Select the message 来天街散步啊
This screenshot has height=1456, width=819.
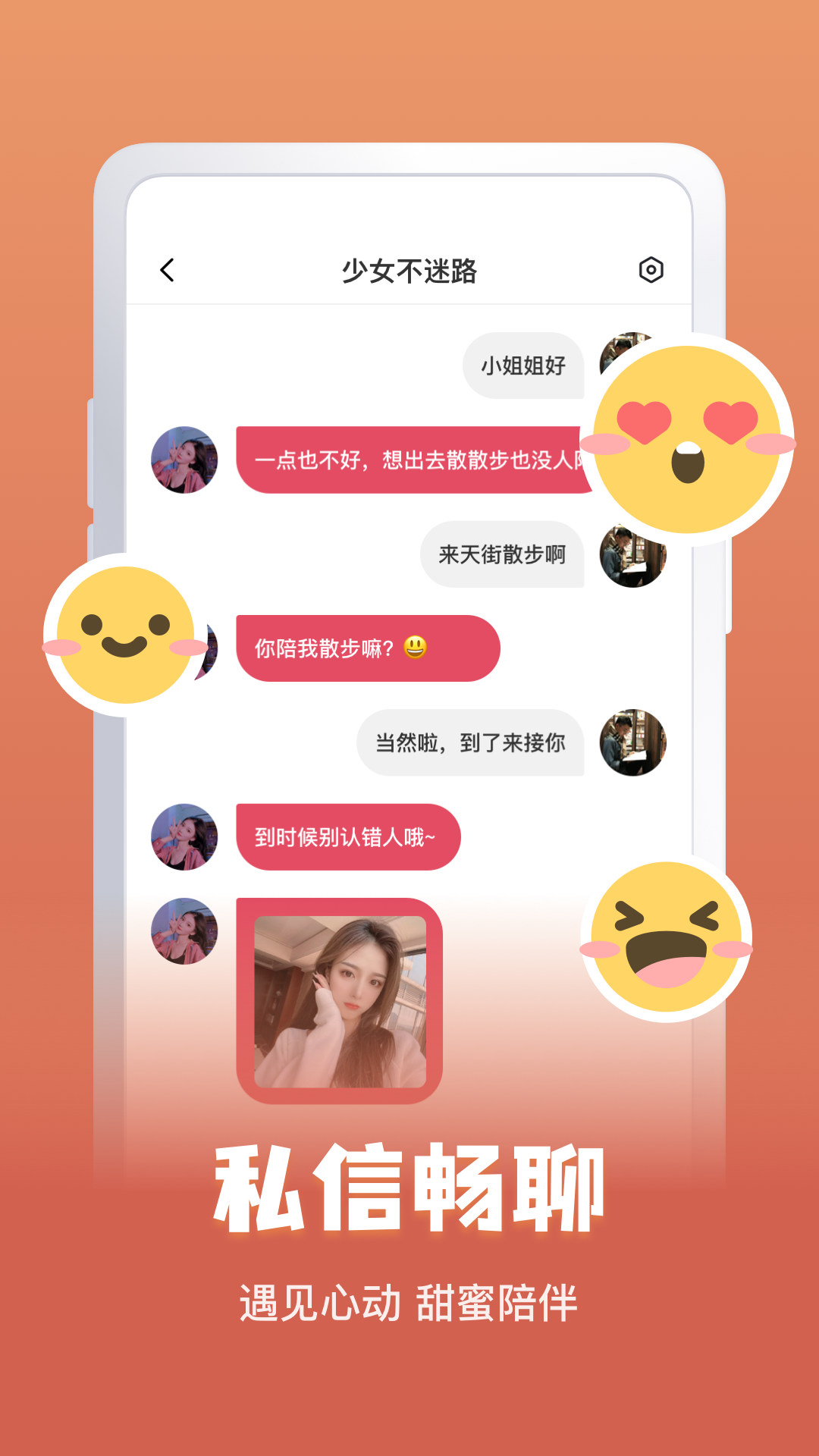pyautogui.click(x=502, y=556)
